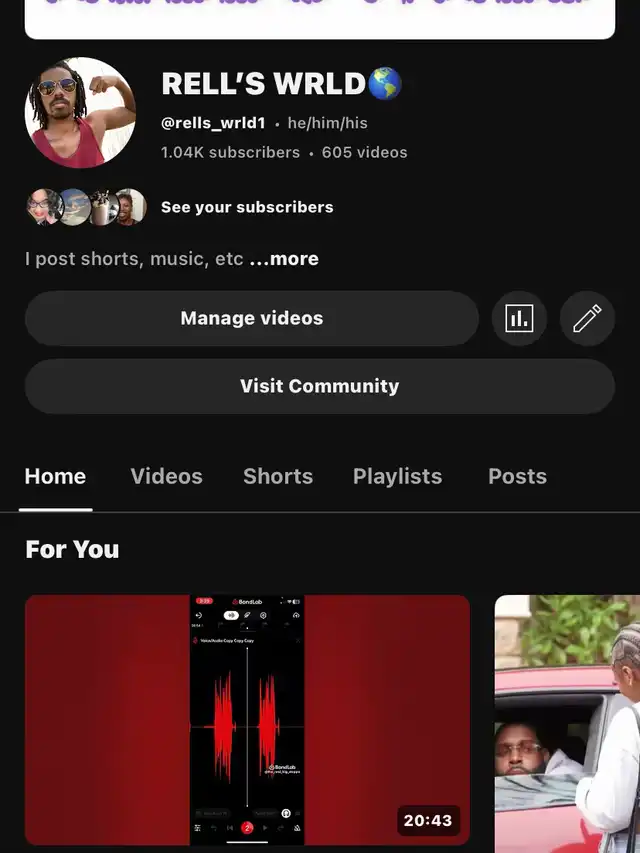View the channel profile picture
Viewport: 640px width, 853px height.
80,113
